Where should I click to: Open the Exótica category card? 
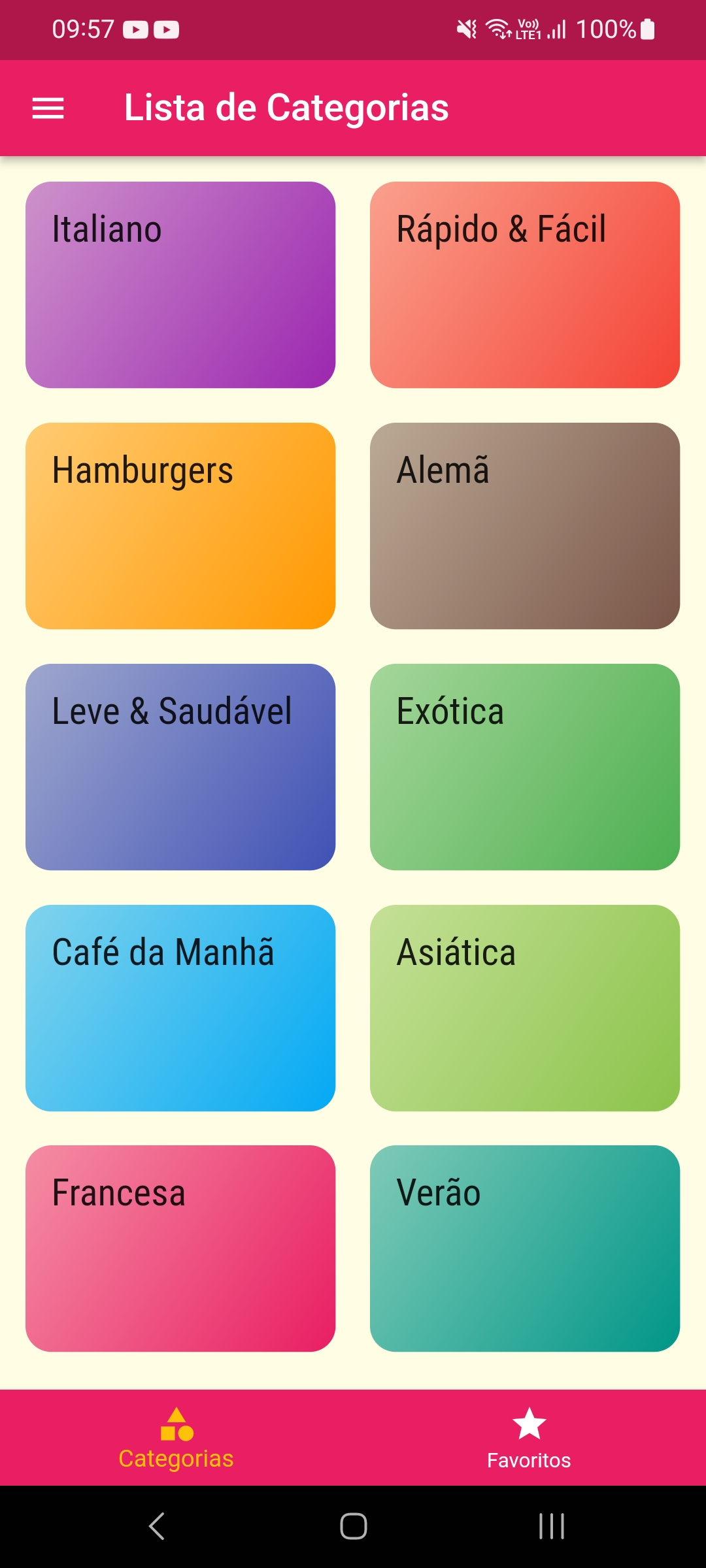[x=525, y=767]
